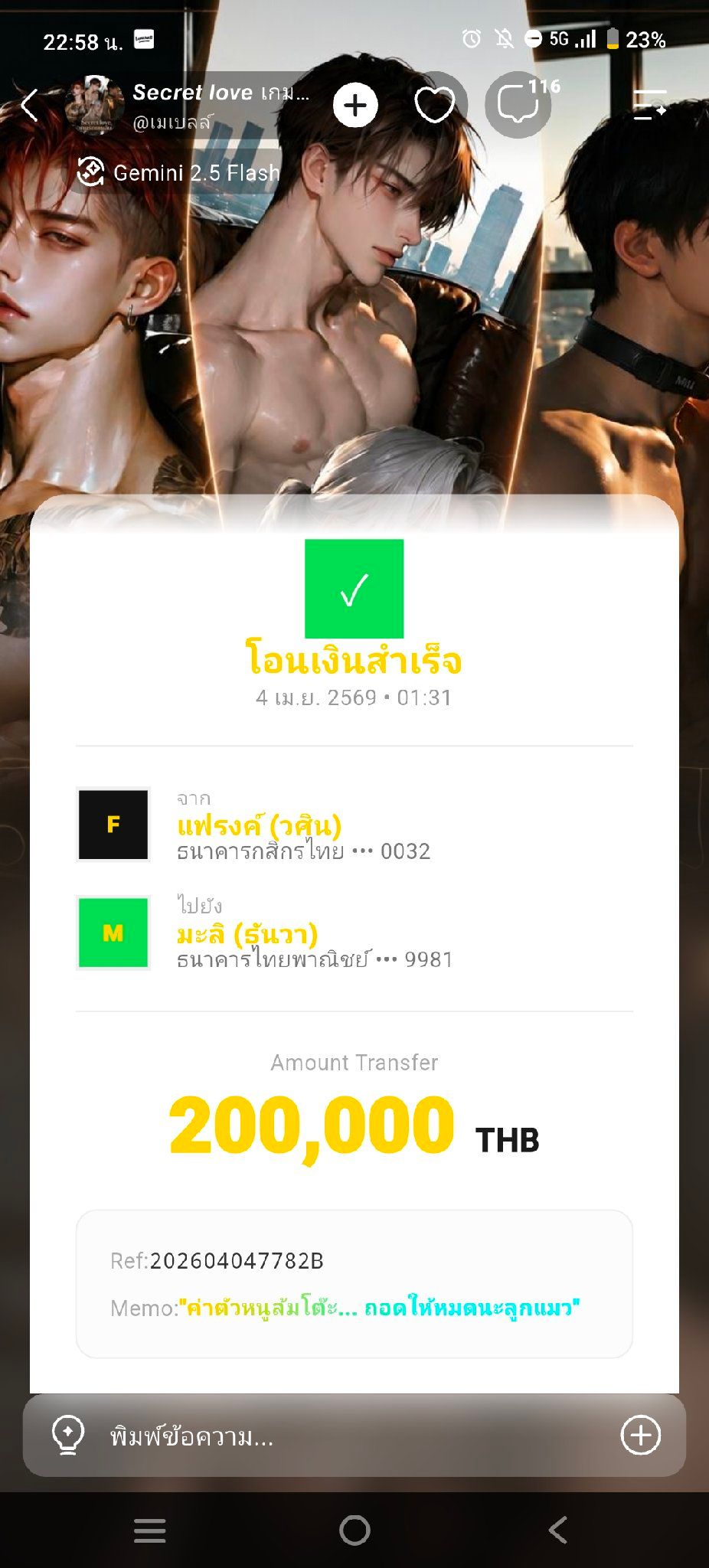The width and height of the screenshot is (709, 1568).
Task: Open recent apps from navigation bar
Action: (x=150, y=1530)
